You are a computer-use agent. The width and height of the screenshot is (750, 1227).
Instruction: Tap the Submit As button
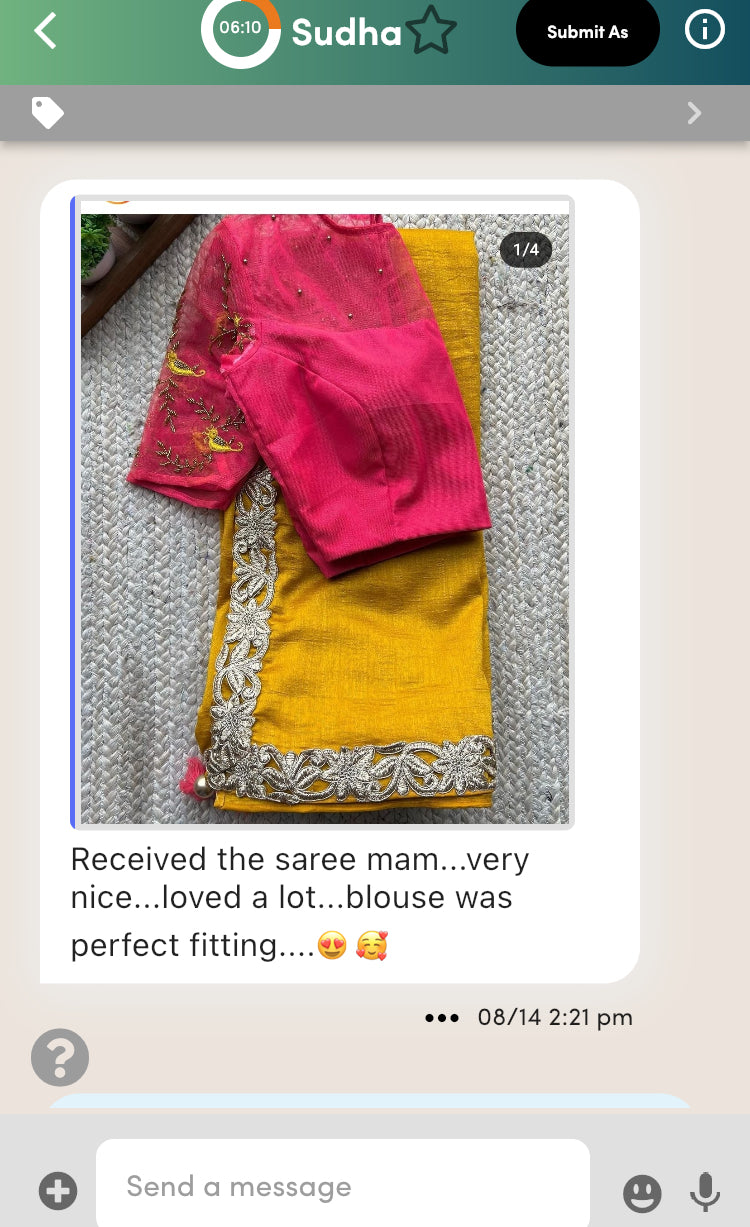(587, 32)
